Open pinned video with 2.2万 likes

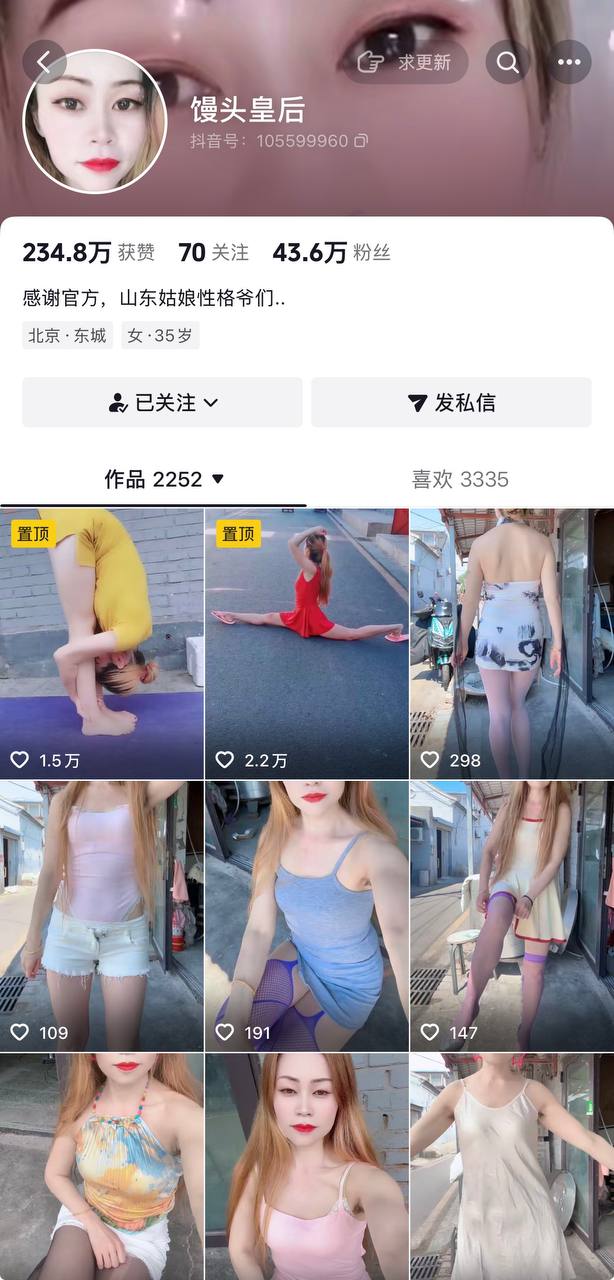click(307, 644)
